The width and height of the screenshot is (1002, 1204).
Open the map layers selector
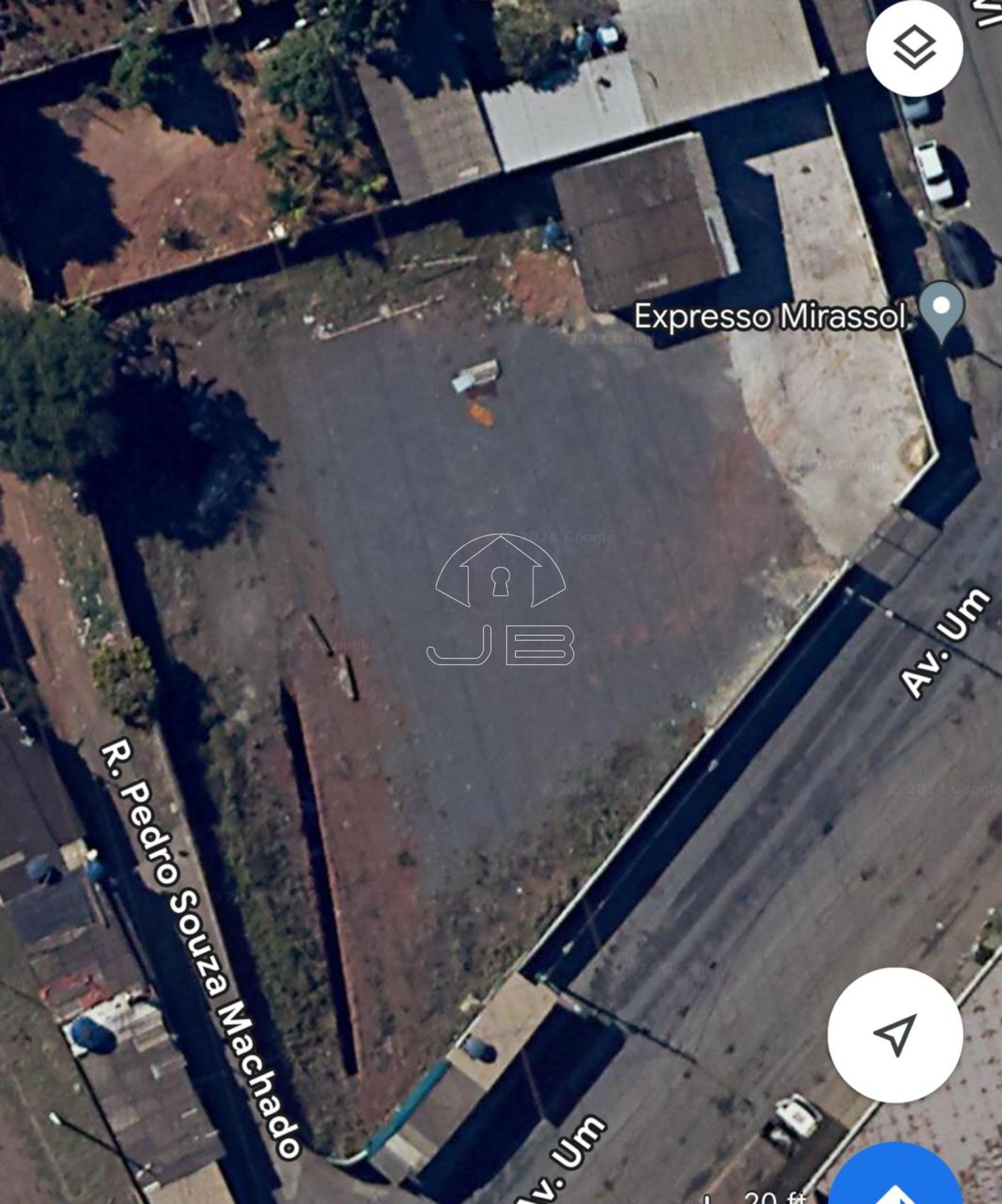click(x=914, y=48)
